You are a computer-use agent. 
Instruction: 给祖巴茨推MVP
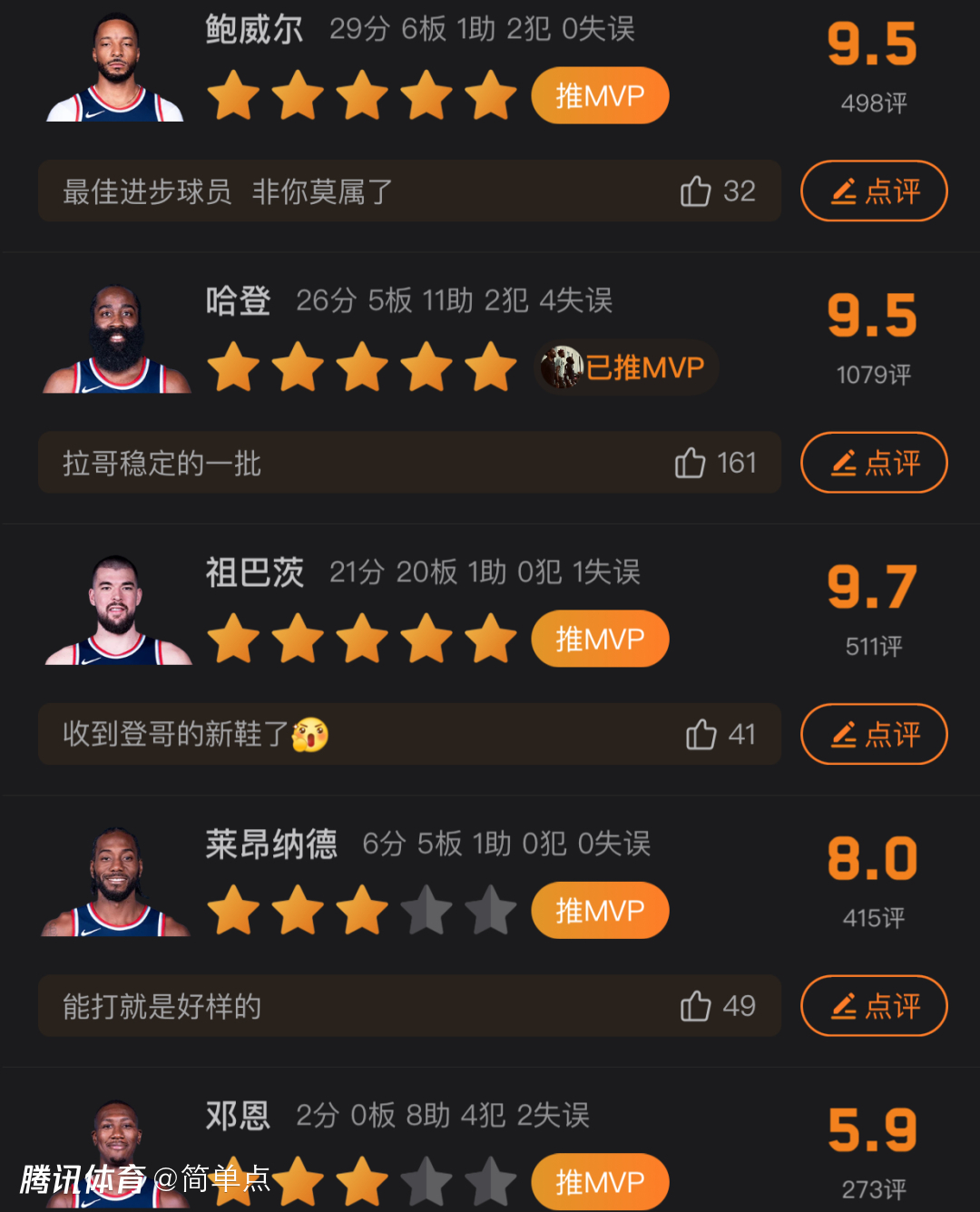(600, 639)
